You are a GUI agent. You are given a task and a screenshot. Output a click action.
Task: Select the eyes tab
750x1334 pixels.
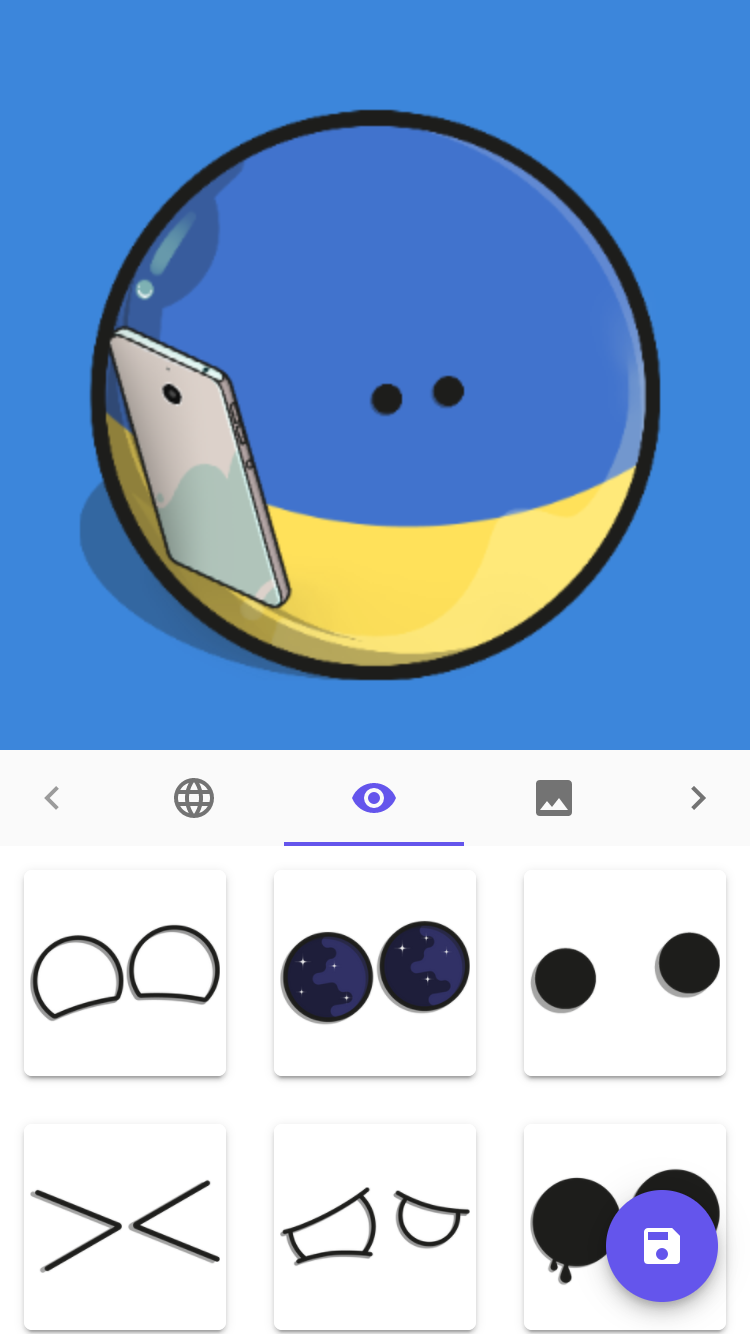pos(374,798)
